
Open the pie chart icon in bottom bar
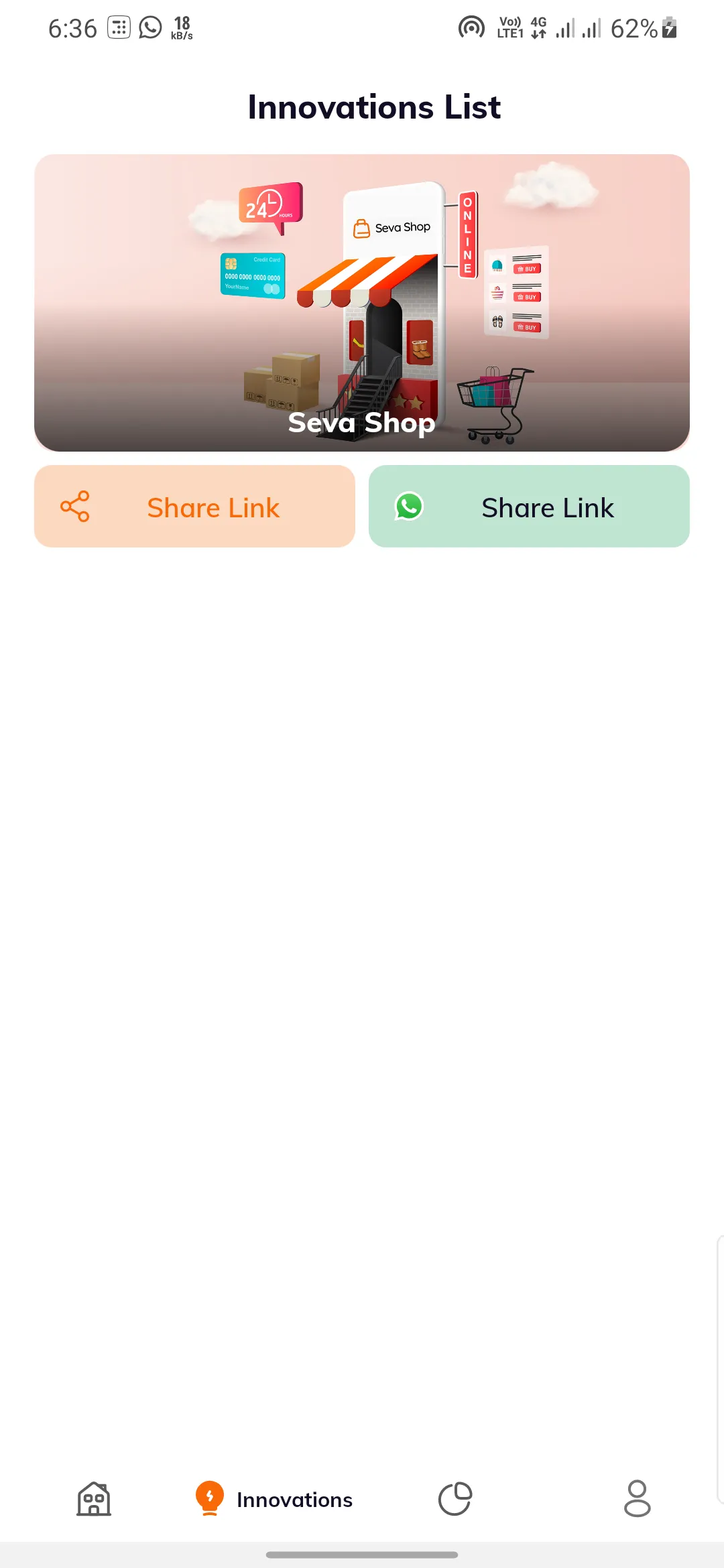[x=457, y=1499]
